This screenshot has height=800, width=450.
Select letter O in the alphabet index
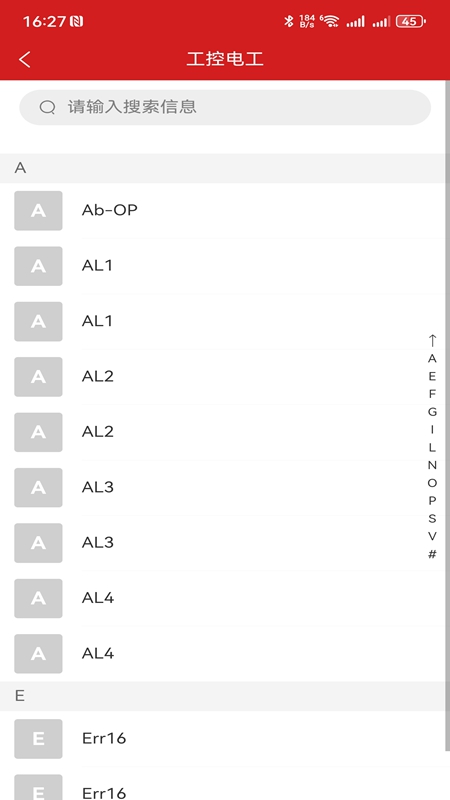tap(432, 483)
